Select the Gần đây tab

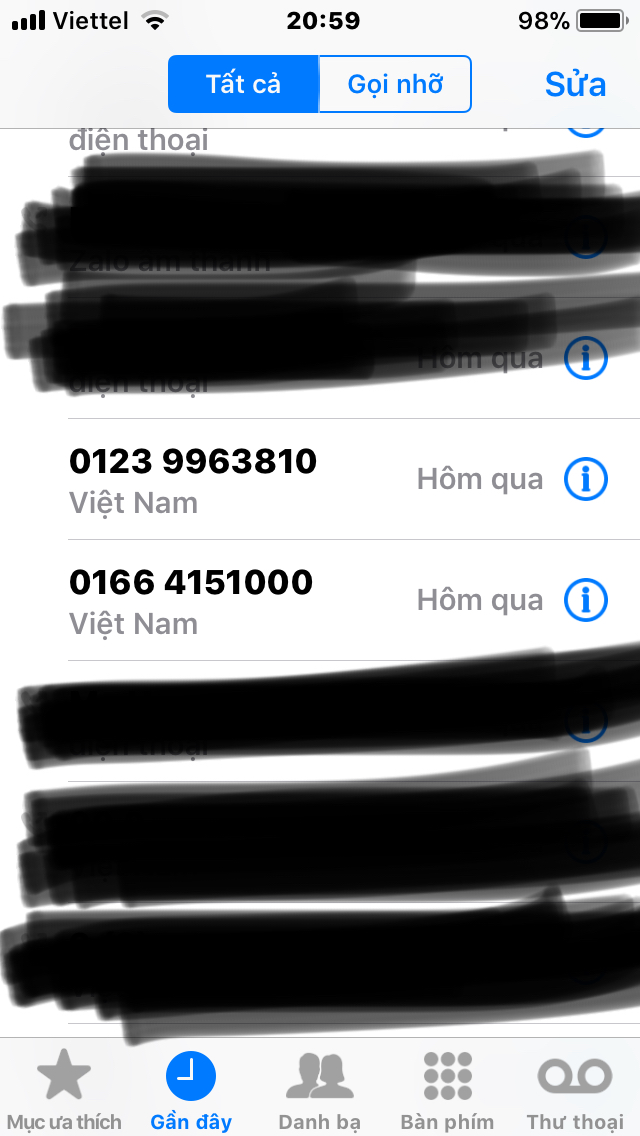190,1088
